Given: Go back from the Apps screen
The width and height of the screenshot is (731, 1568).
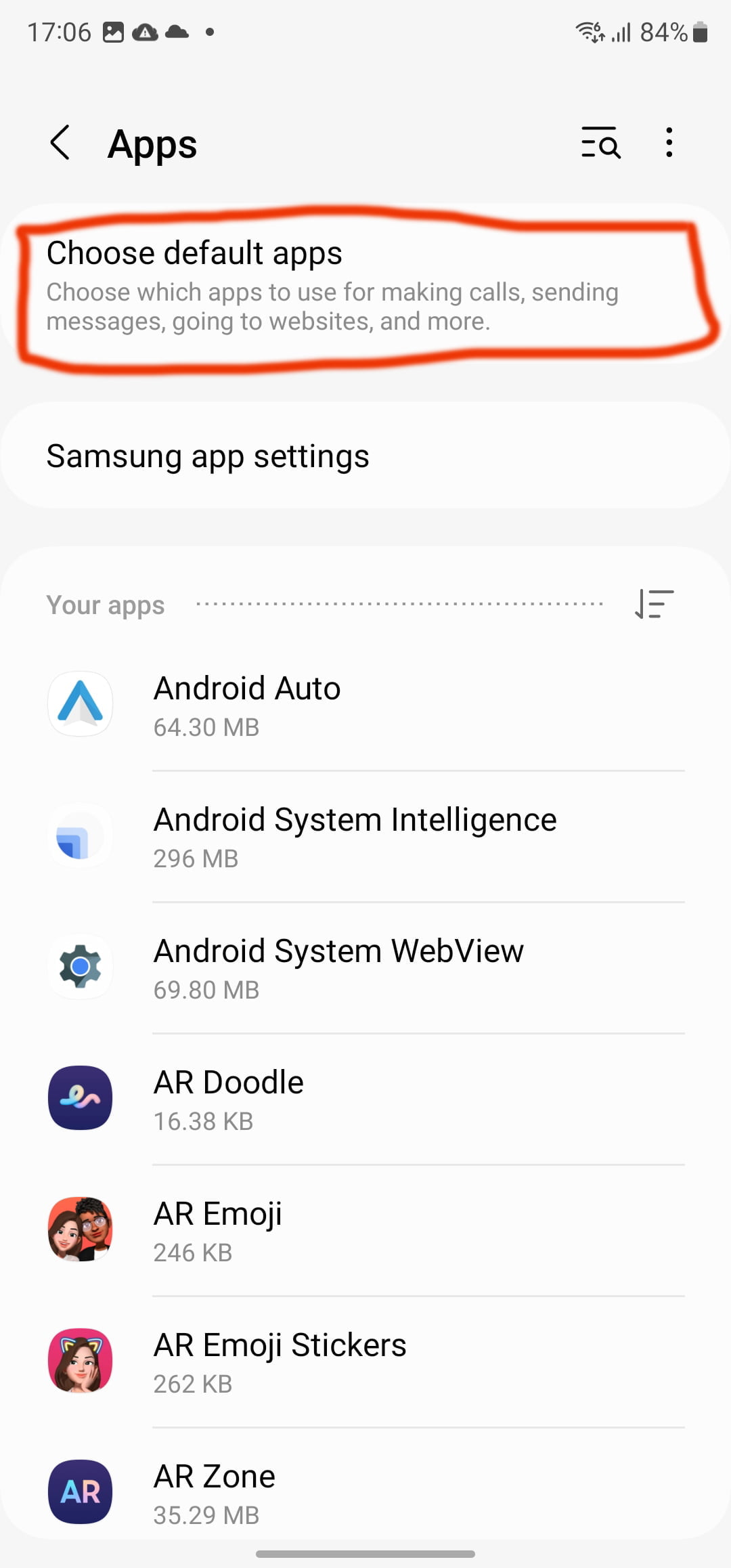Looking at the screenshot, I should coord(60,143).
